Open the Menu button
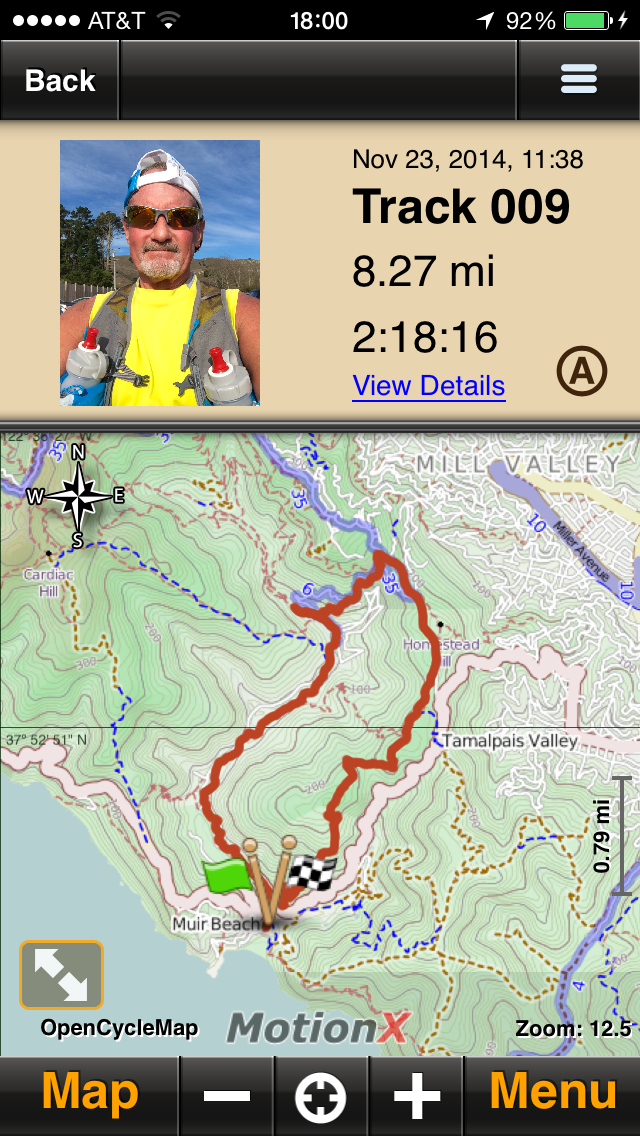 [552, 1094]
